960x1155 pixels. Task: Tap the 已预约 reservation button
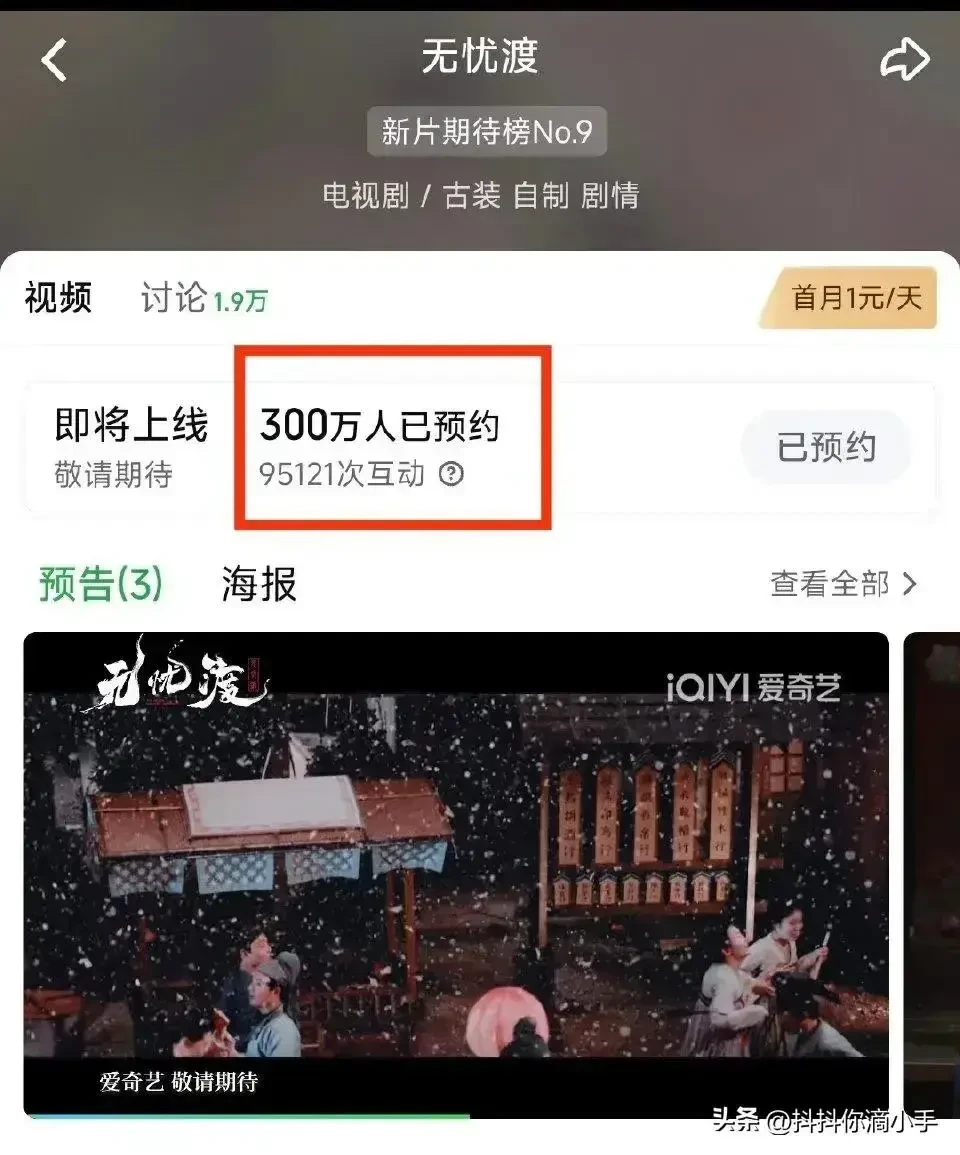pos(826,447)
